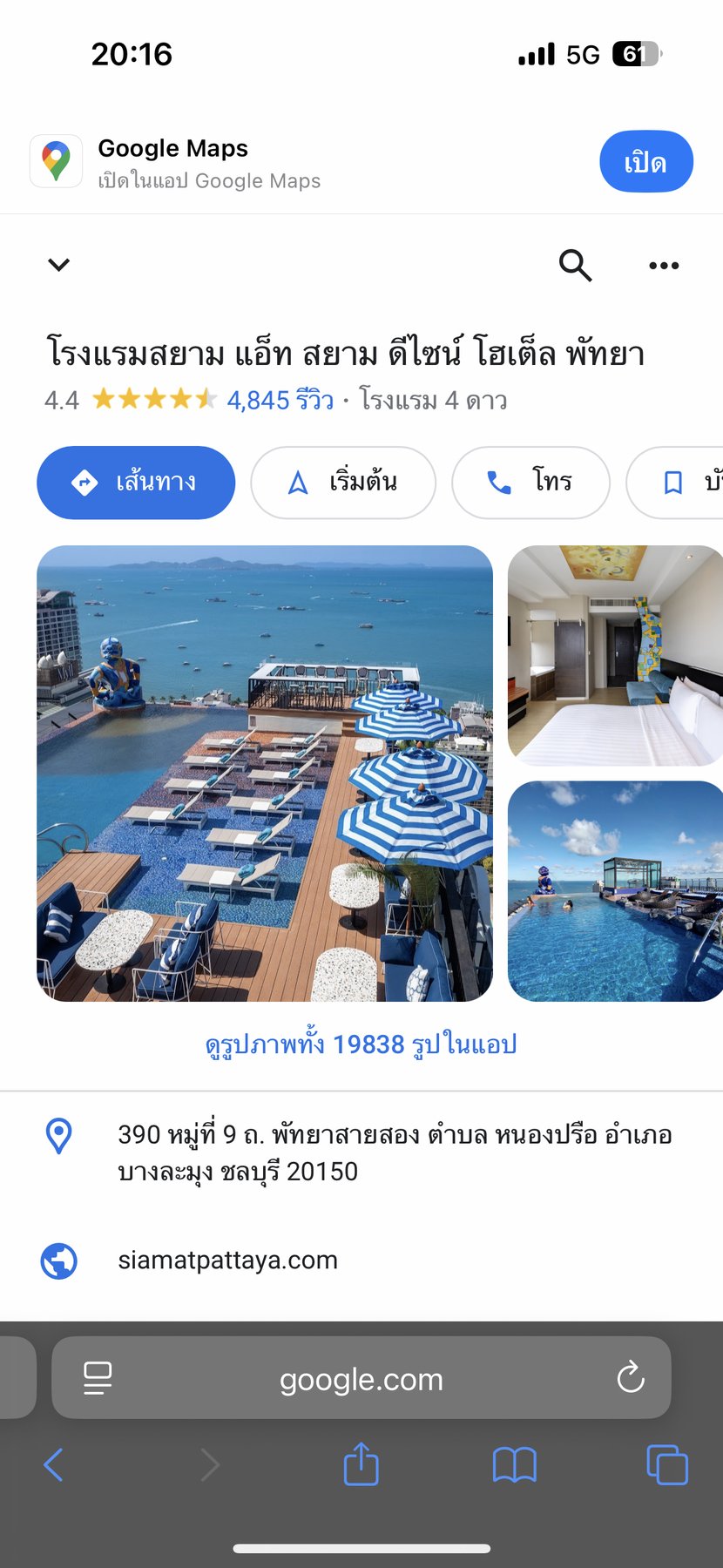Screen dimensions: 723x1568
Task: Call the hotel using the โทร button
Action: (x=530, y=483)
